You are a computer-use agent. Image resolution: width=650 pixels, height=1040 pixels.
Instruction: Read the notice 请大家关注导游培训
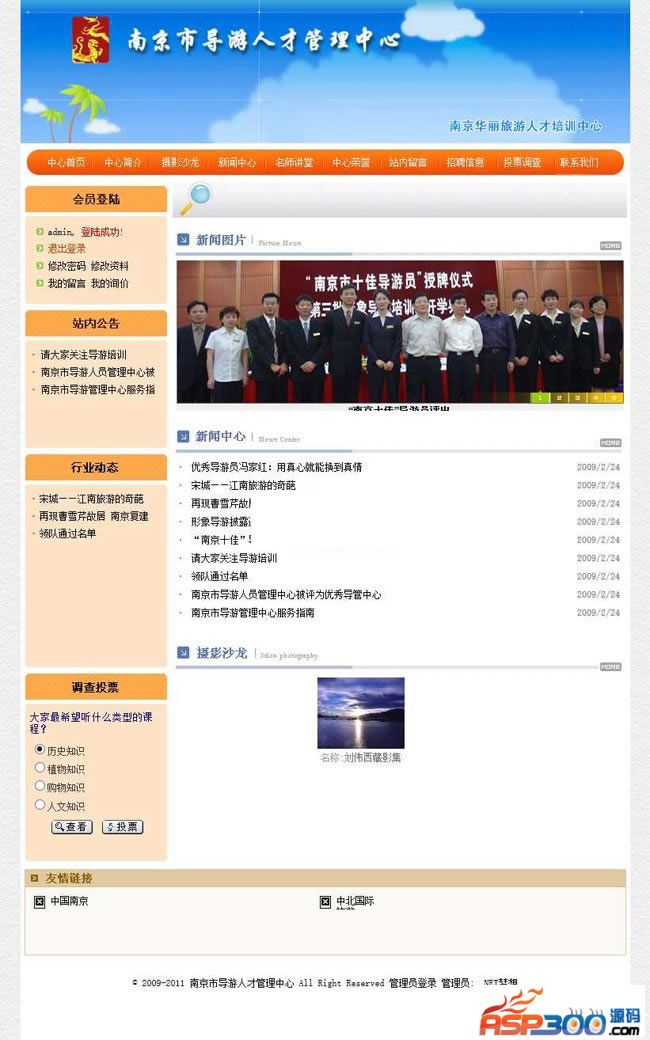click(83, 355)
